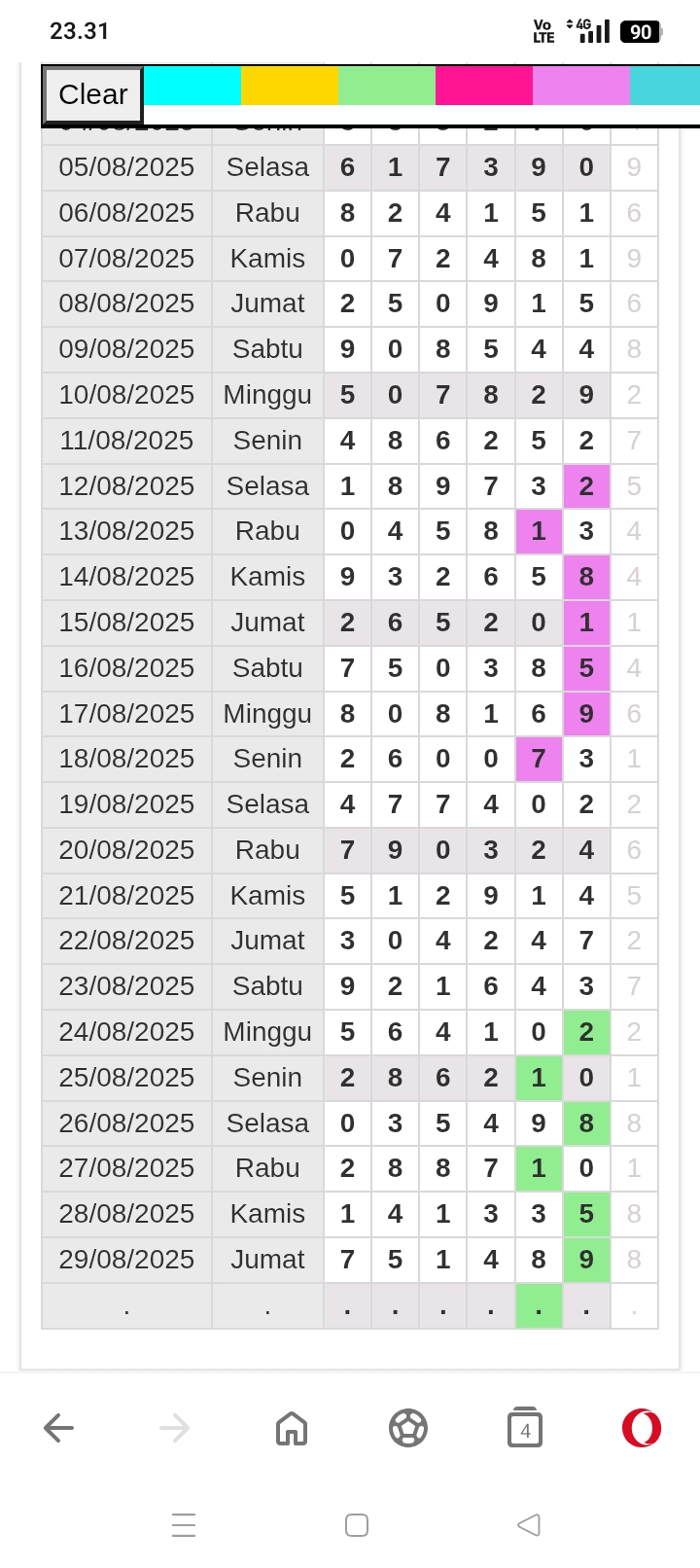Viewport: 700px width, 1568px height.
Task: Select the cyan color swatch
Action: click(192, 86)
